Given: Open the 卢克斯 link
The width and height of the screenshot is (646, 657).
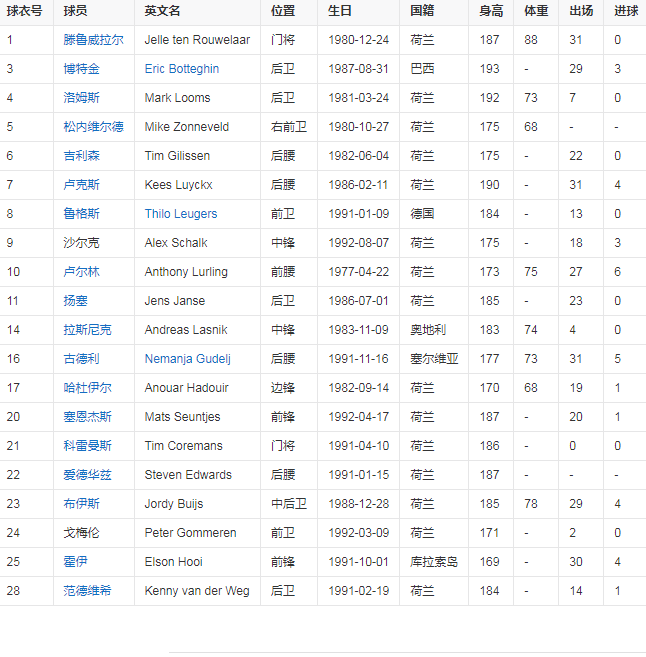Looking at the screenshot, I should [x=81, y=185].
